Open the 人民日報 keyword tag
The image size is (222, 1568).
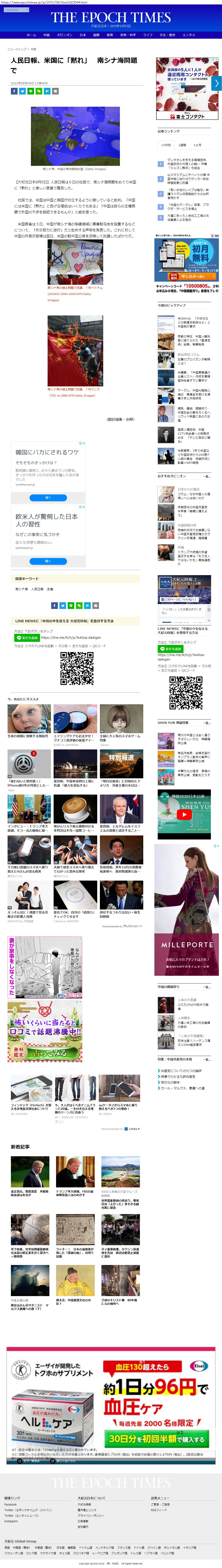pyautogui.click(x=37, y=589)
